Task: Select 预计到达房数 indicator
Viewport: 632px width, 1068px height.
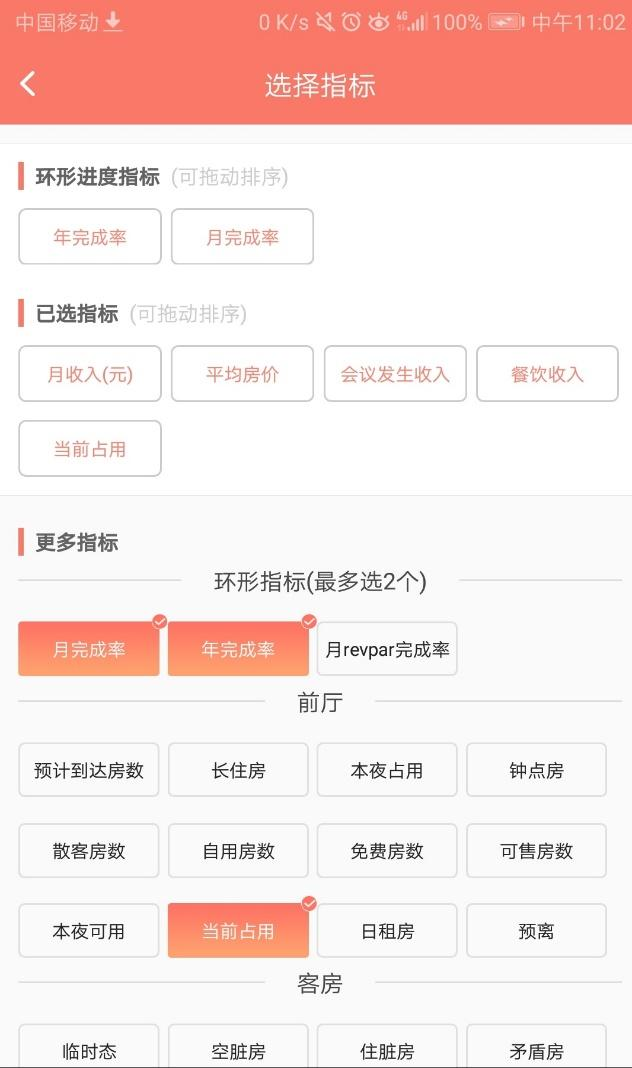Action: pos(89,770)
